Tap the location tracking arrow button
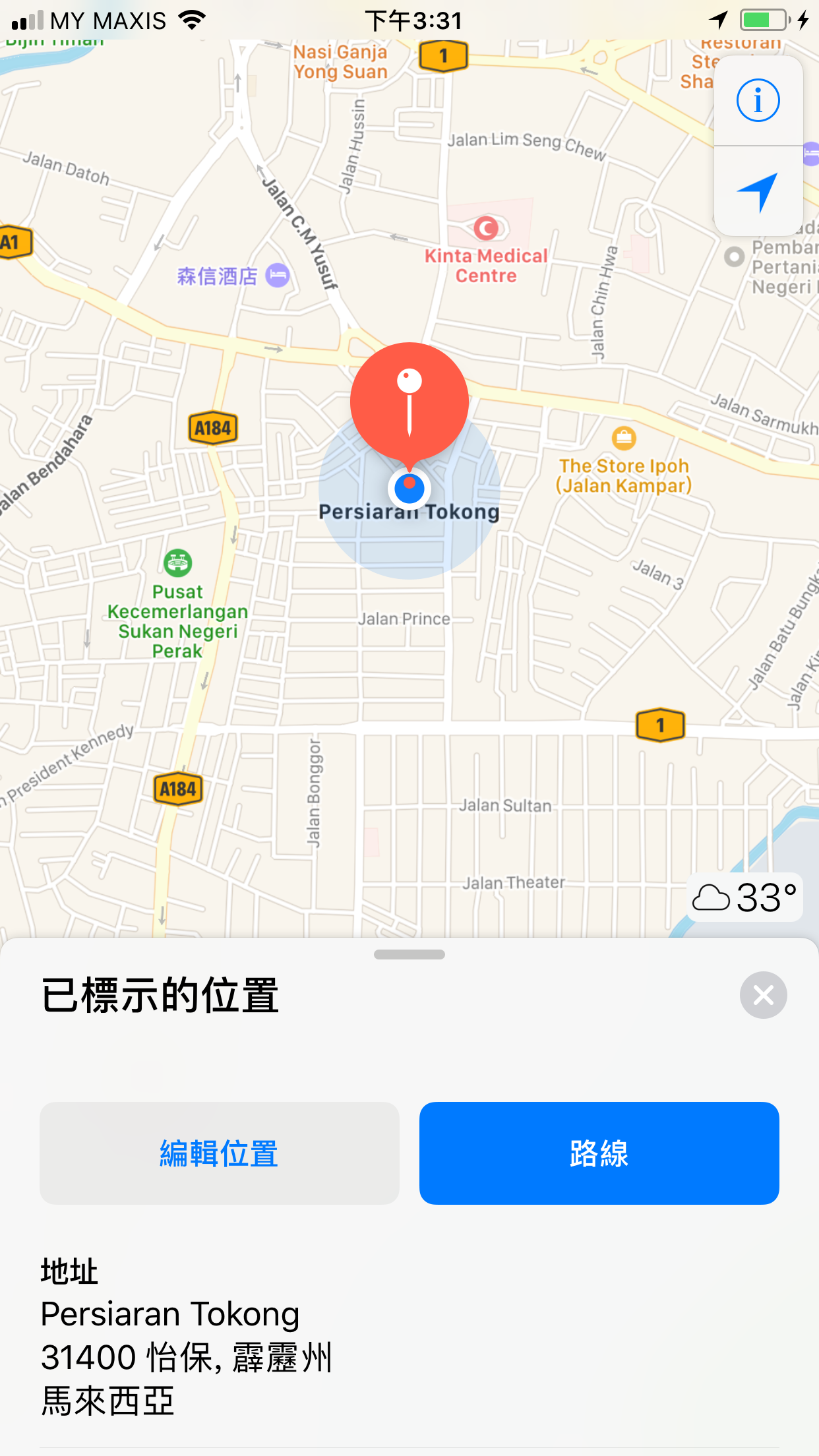819x1456 pixels. pyautogui.click(x=758, y=191)
